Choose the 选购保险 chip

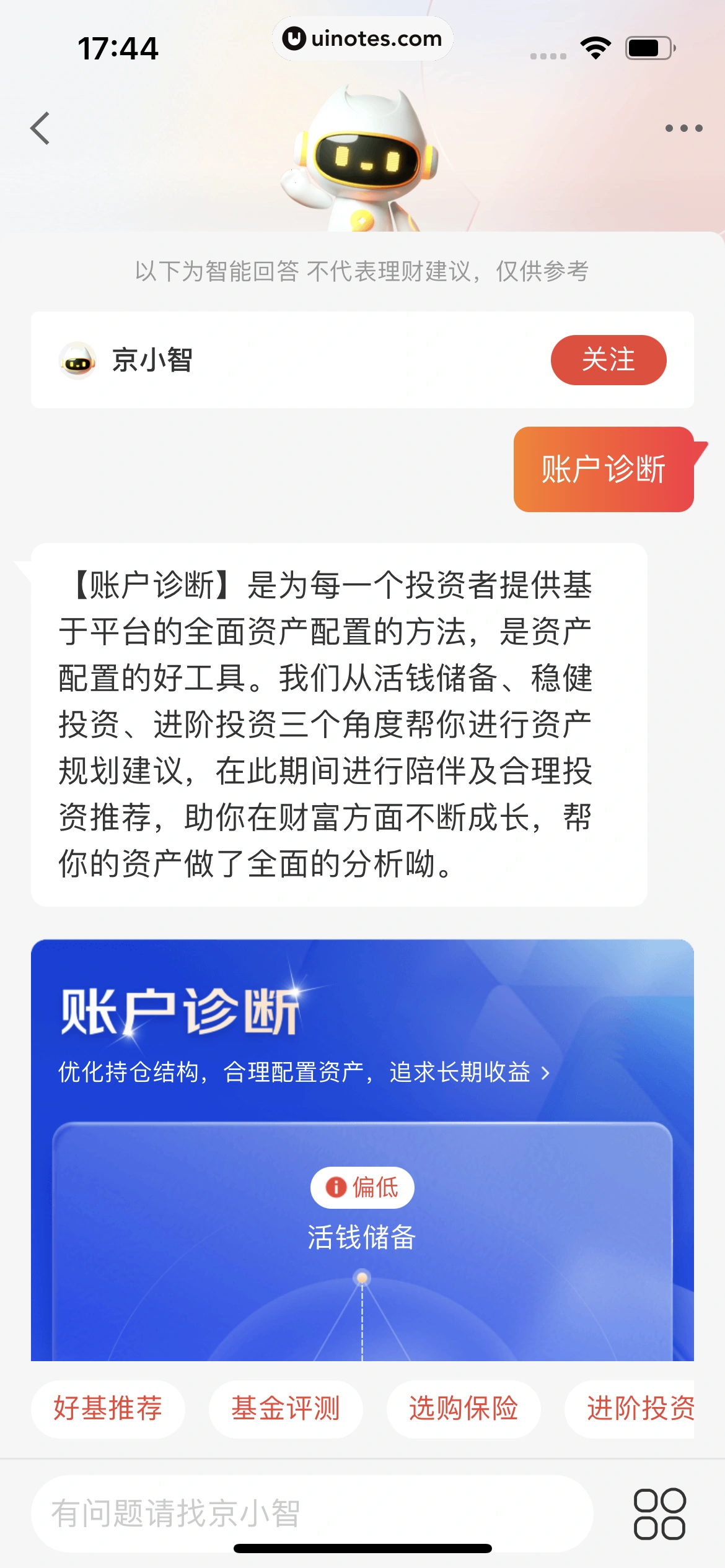click(464, 1409)
